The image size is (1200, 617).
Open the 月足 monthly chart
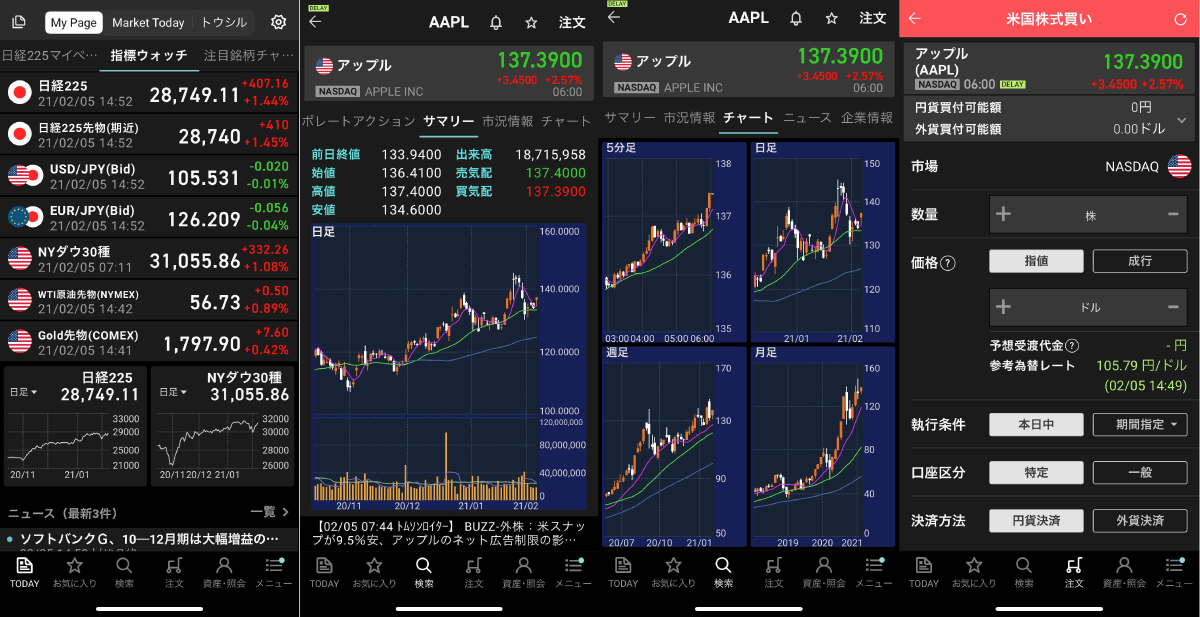tap(820, 445)
